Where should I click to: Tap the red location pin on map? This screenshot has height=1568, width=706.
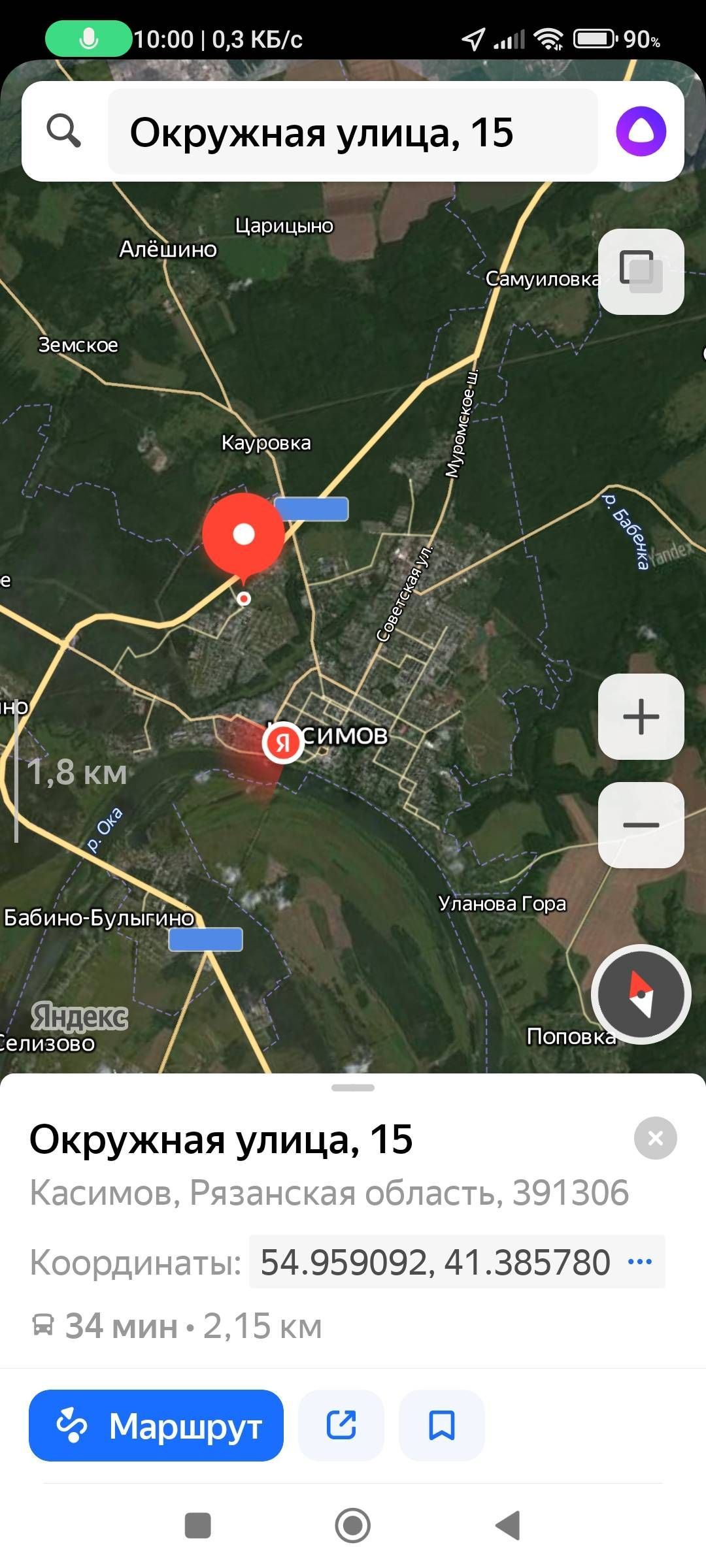(243, 536)
